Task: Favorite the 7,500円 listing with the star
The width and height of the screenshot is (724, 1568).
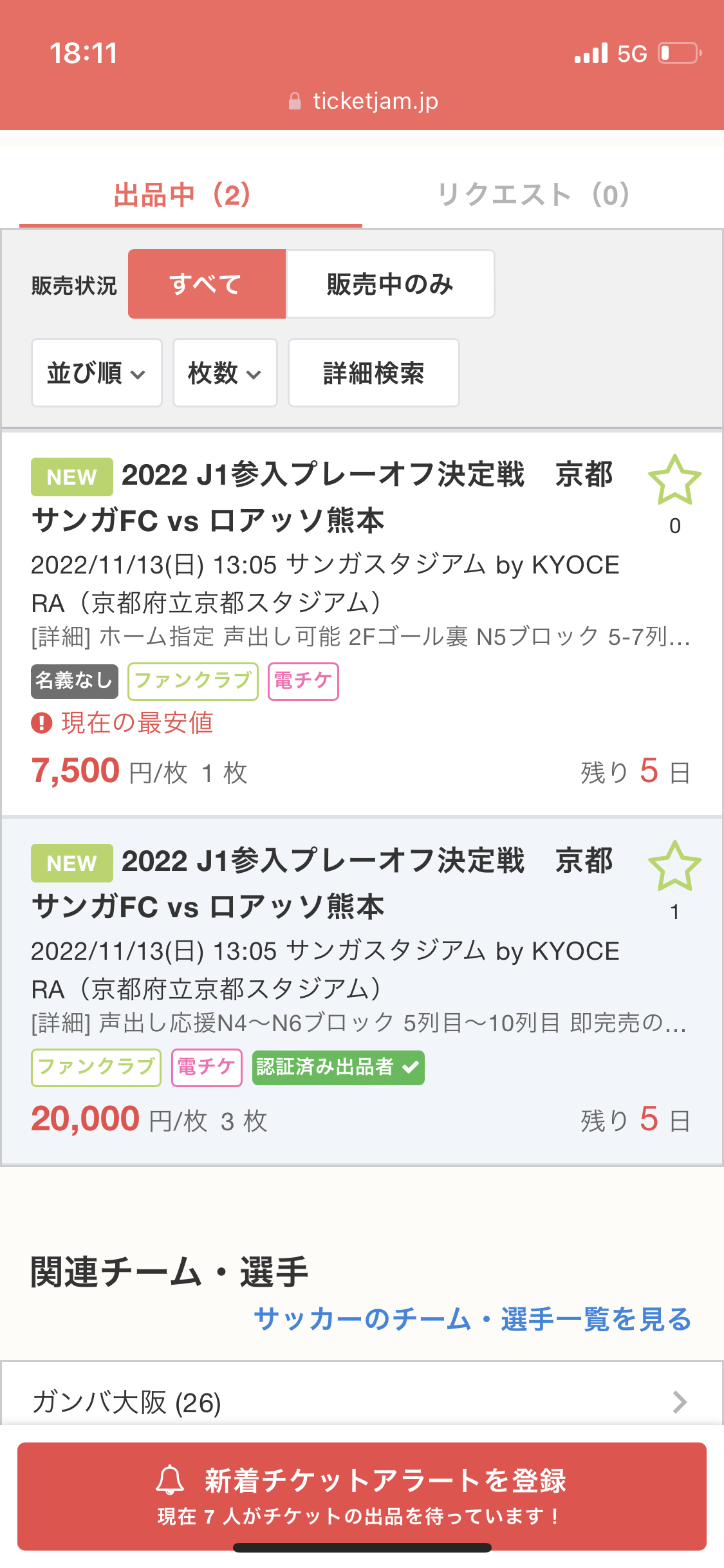Action: [x=674, y=480]
